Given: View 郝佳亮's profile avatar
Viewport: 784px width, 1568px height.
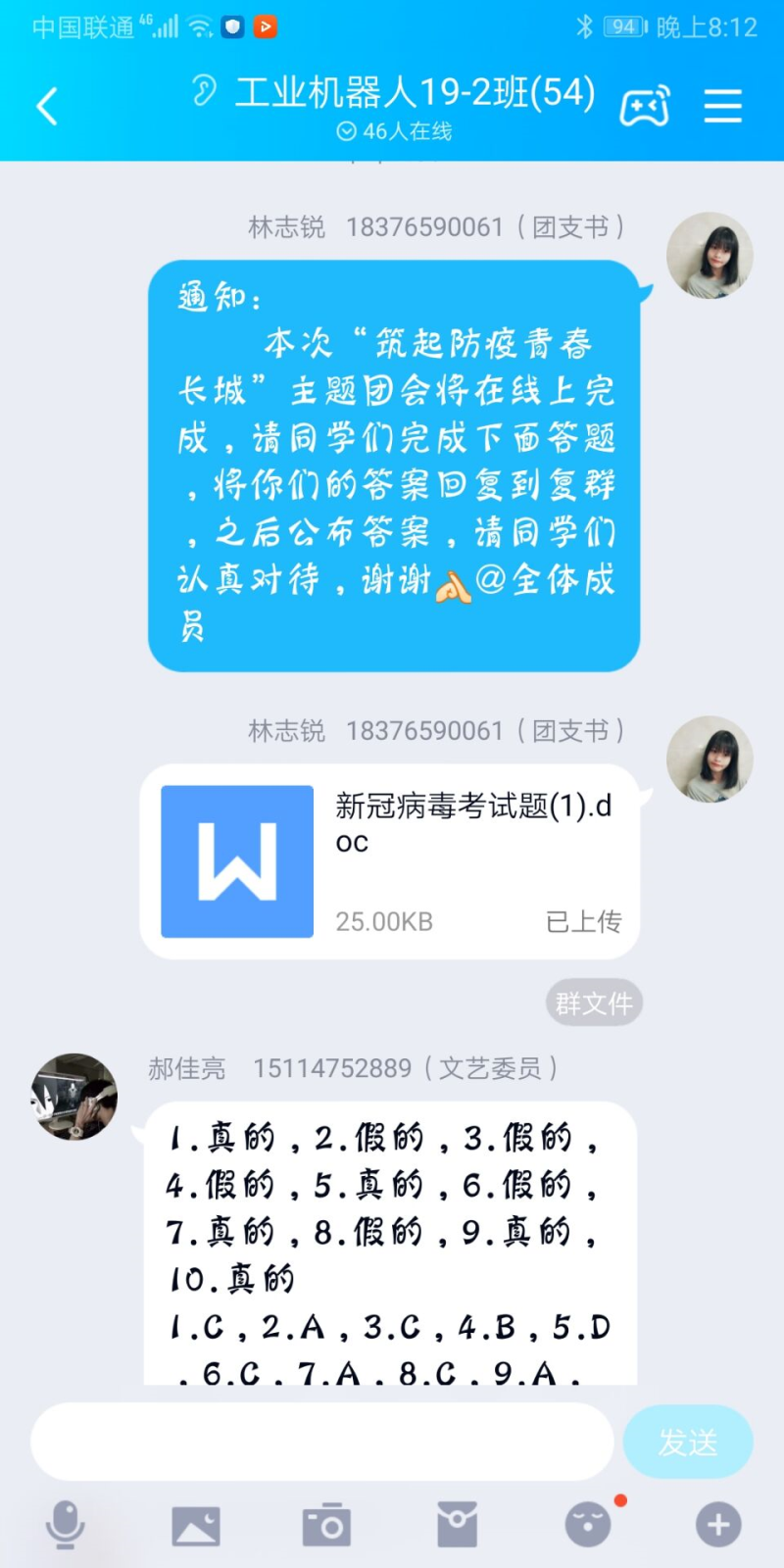Looking at the screenshot, I should 74,1097.
